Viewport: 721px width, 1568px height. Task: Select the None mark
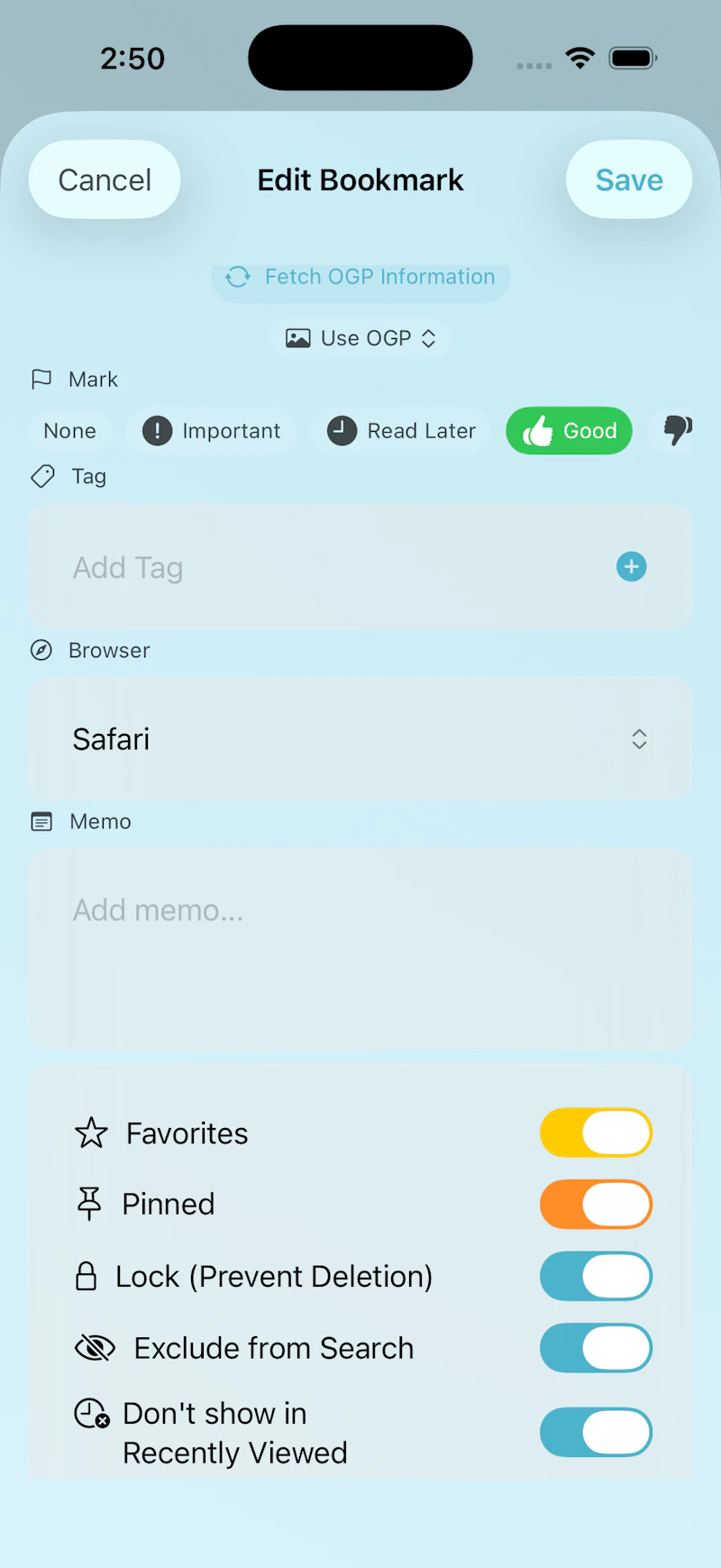69,431
